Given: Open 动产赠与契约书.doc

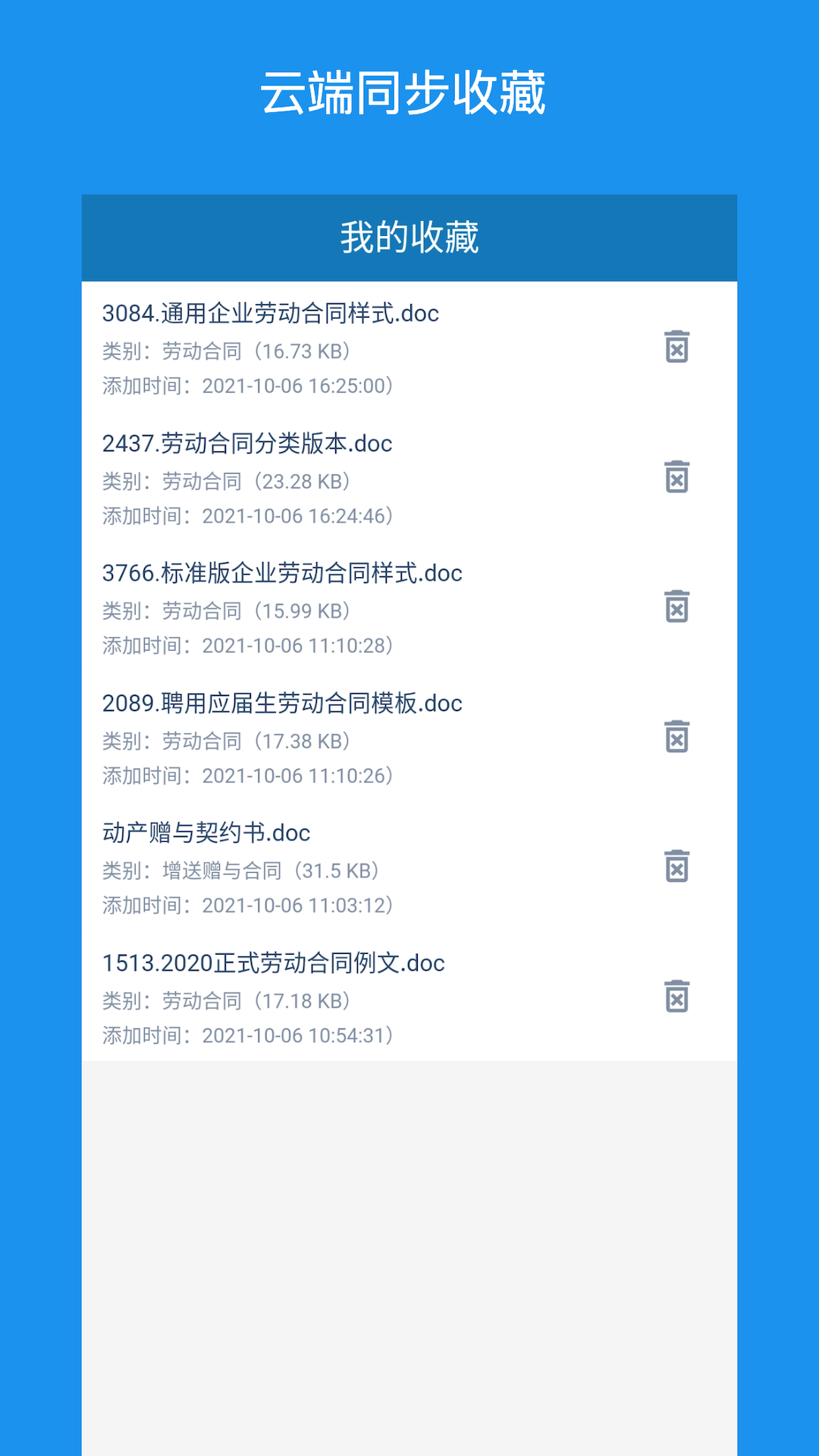Looking at the screenshot, I should [207, 833].
